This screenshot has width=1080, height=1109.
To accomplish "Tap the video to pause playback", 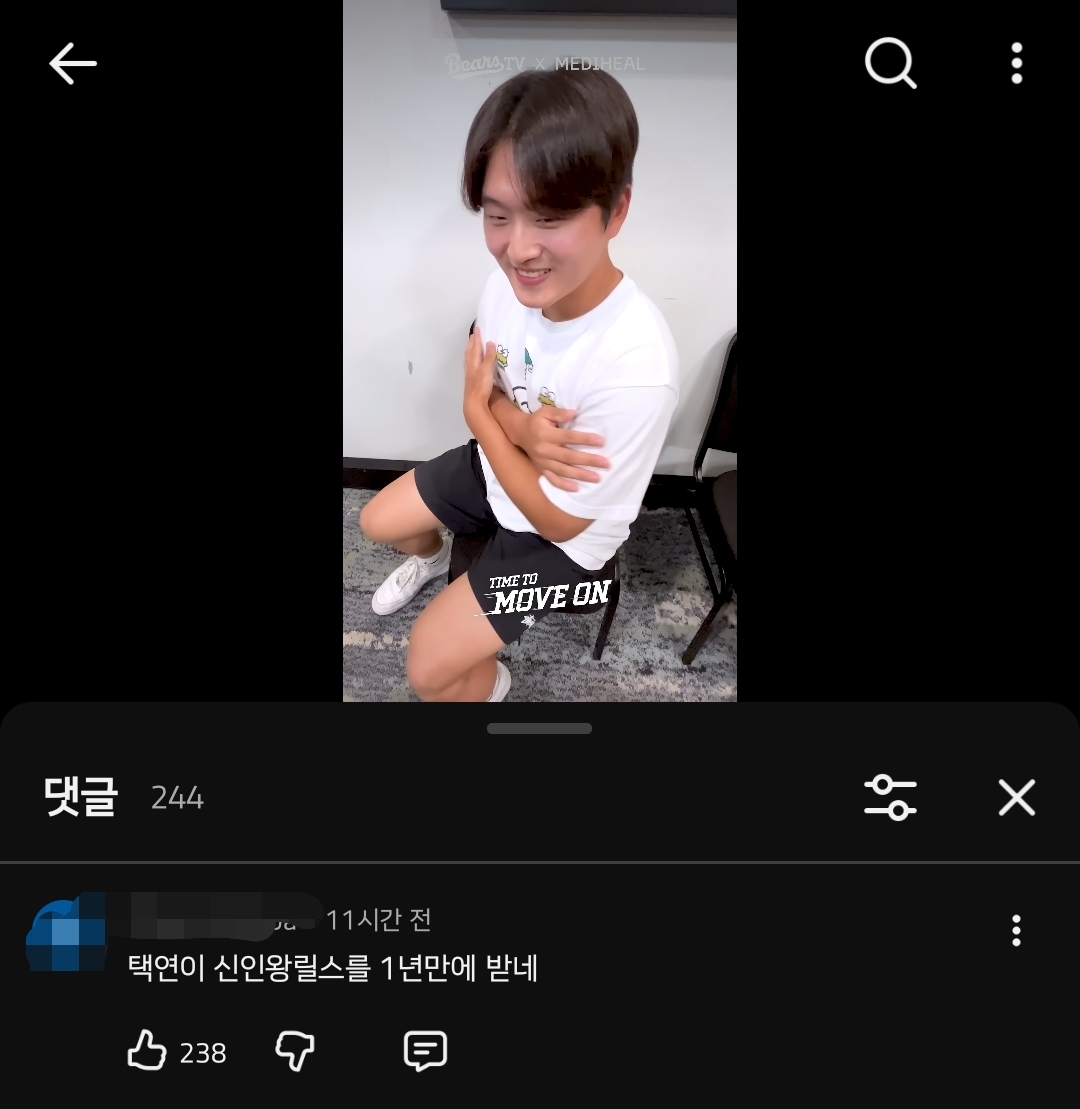I will (540, 350).
